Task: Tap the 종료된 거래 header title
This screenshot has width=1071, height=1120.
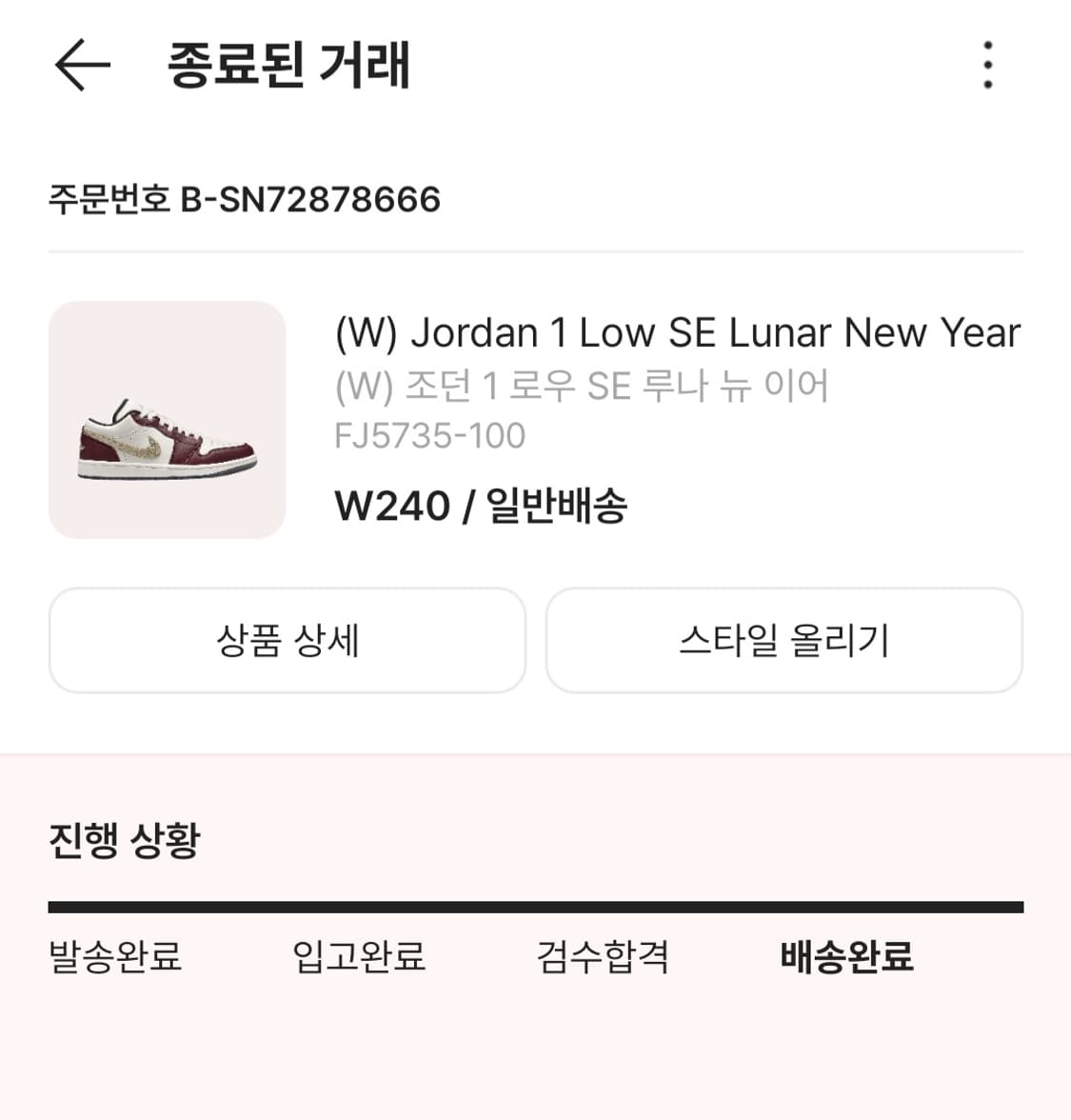Action: point(288,67)
